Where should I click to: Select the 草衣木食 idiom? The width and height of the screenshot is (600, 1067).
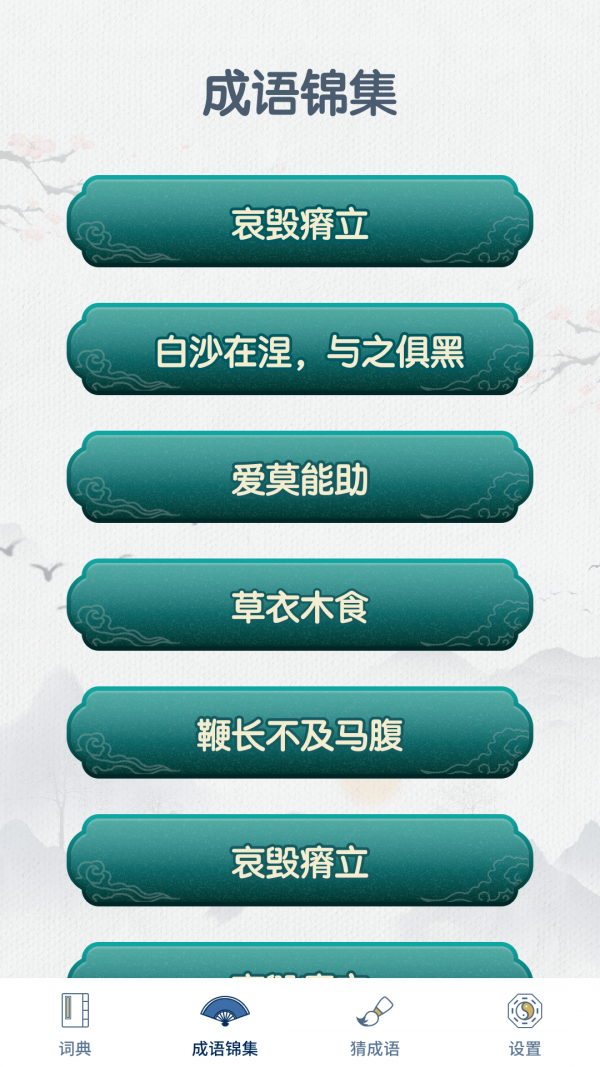300,607
